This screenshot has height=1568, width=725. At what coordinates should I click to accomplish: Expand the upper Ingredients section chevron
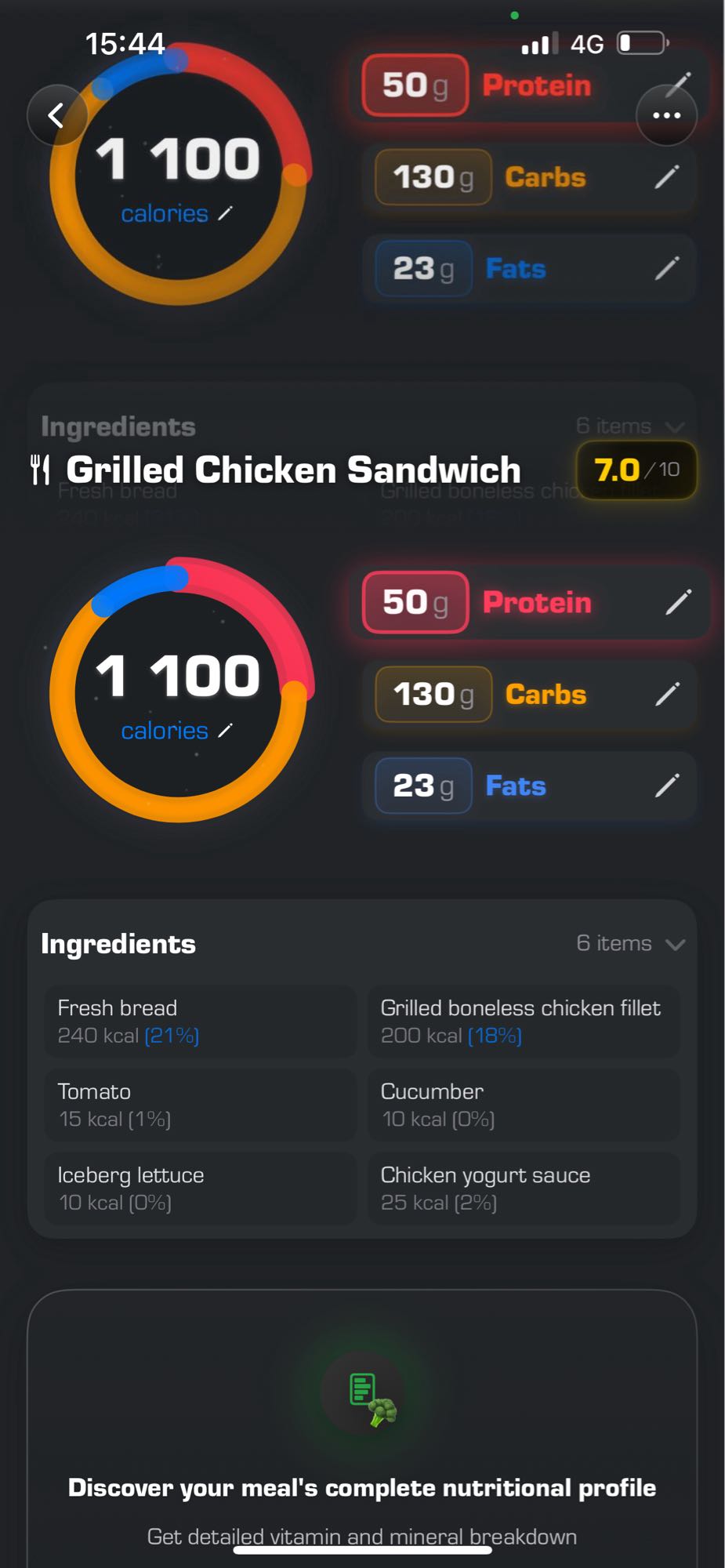tap(675, 427)
